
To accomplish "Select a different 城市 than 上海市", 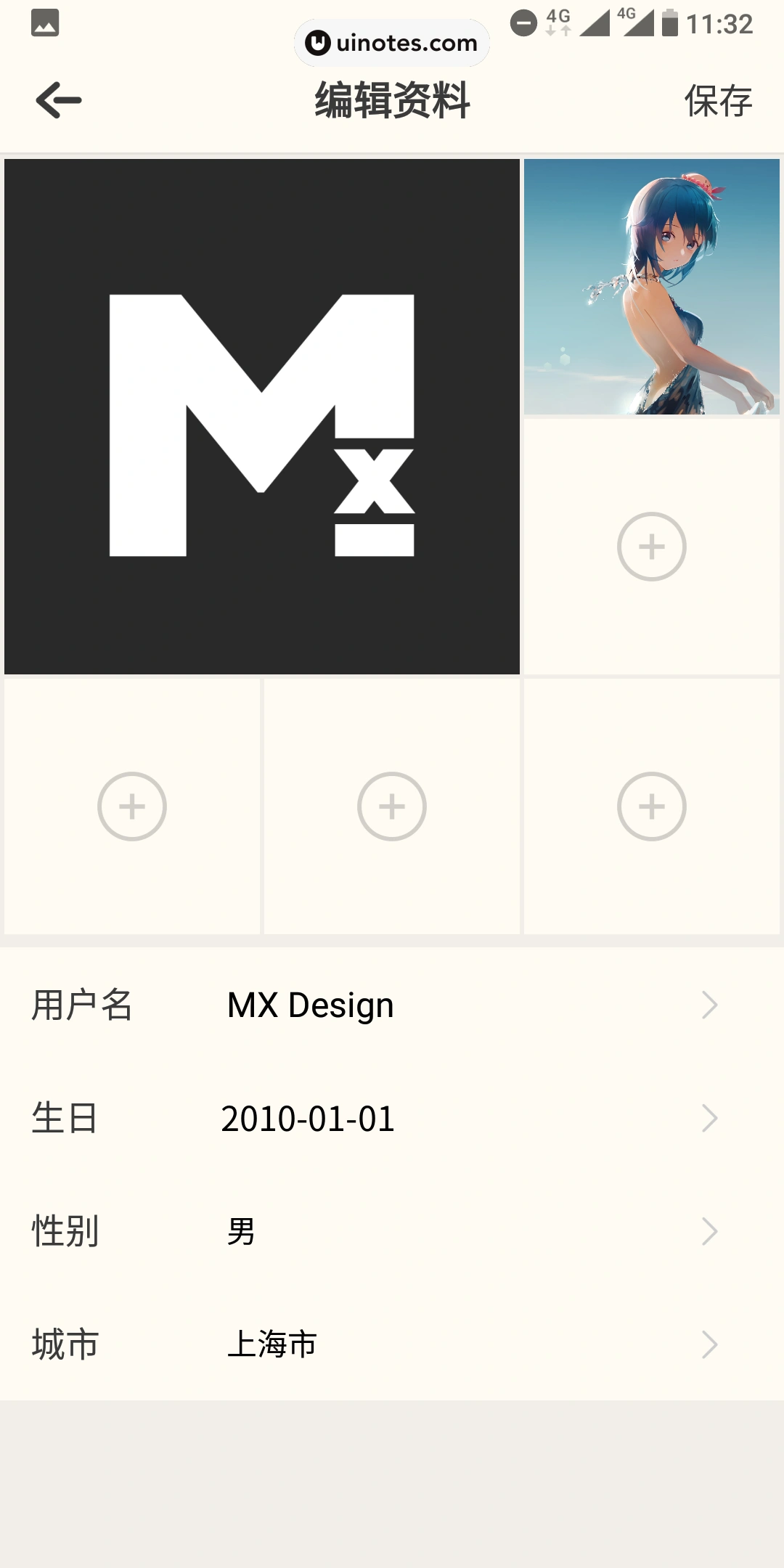I will tap(392, 1344).
